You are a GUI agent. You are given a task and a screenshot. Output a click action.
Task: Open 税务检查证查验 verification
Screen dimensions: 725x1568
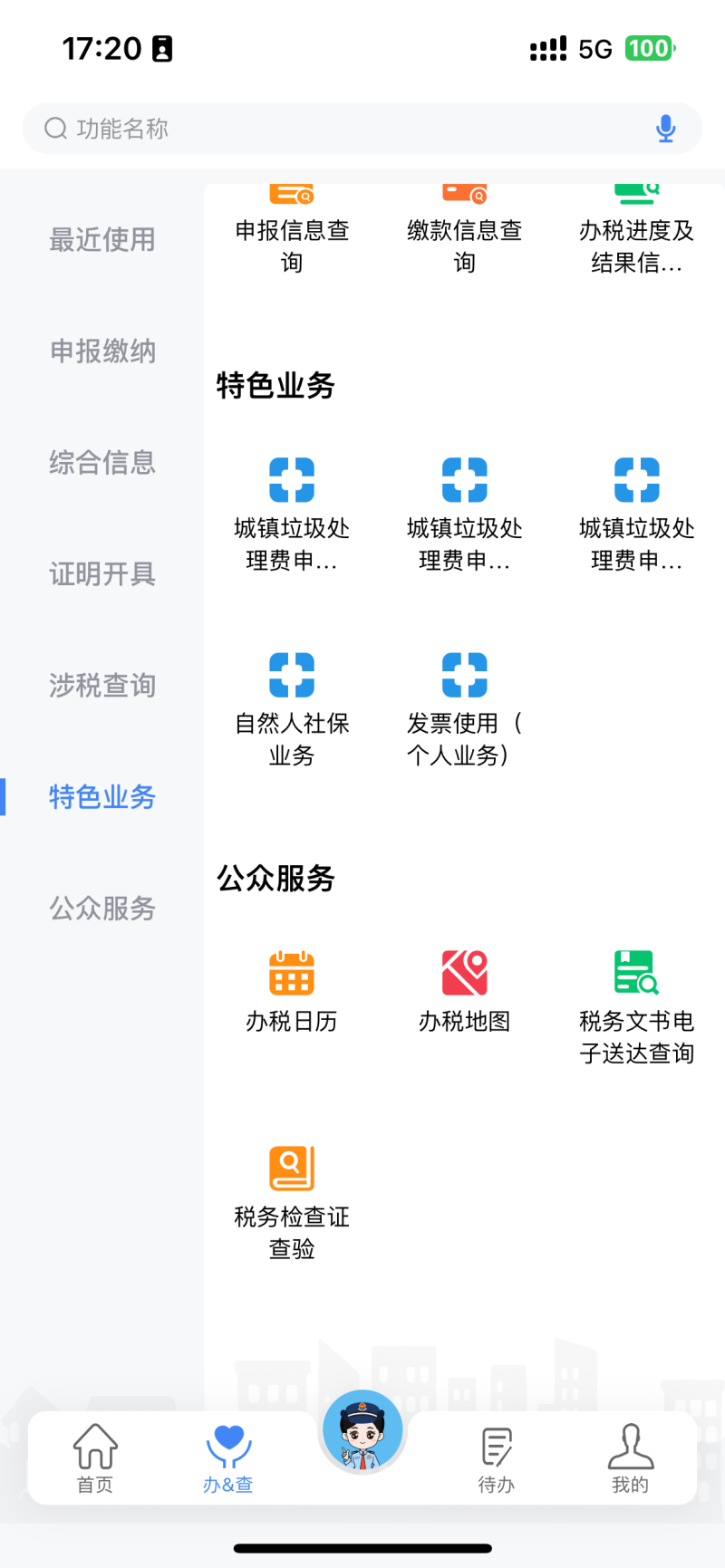coord(291,1196)
